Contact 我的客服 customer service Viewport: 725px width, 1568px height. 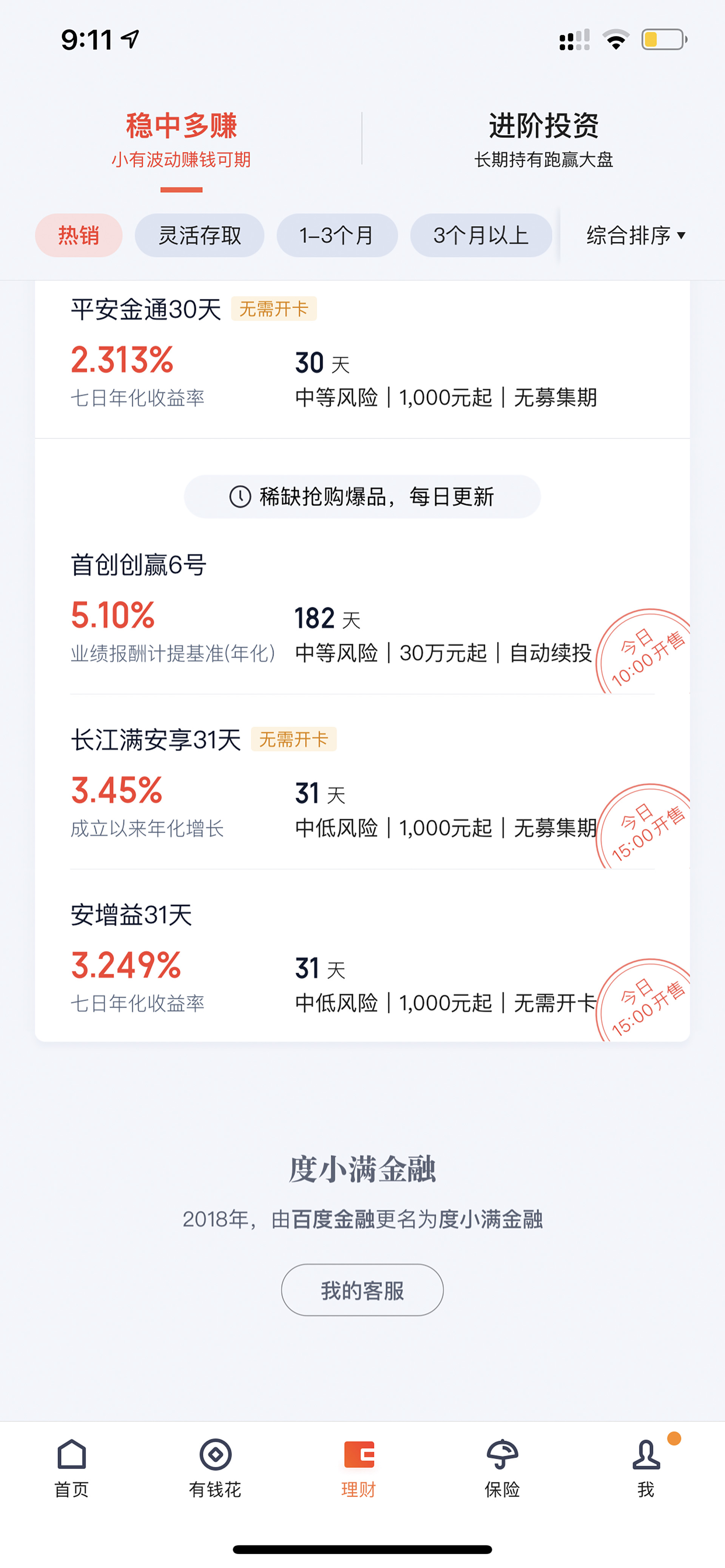pos(362,1290)
